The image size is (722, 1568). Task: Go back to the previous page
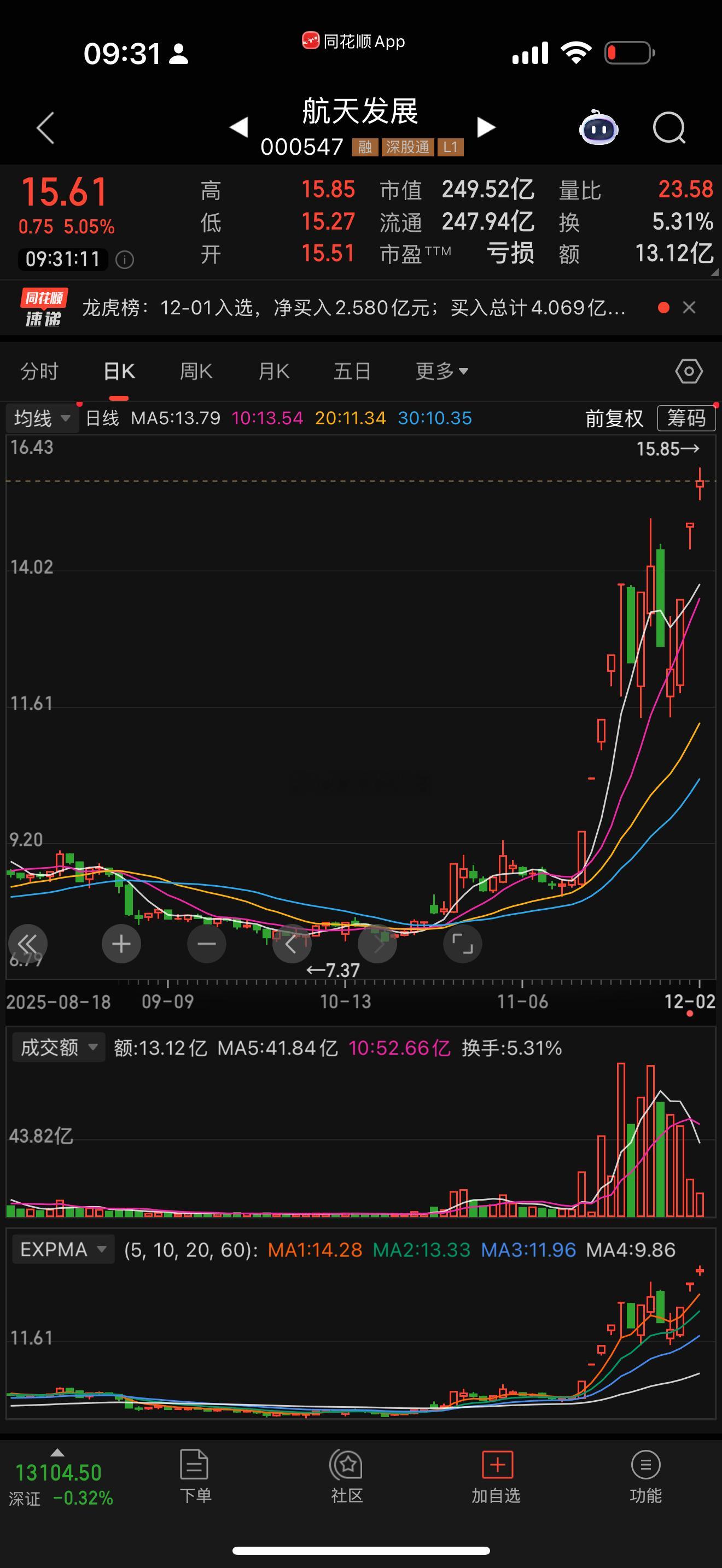45,128
